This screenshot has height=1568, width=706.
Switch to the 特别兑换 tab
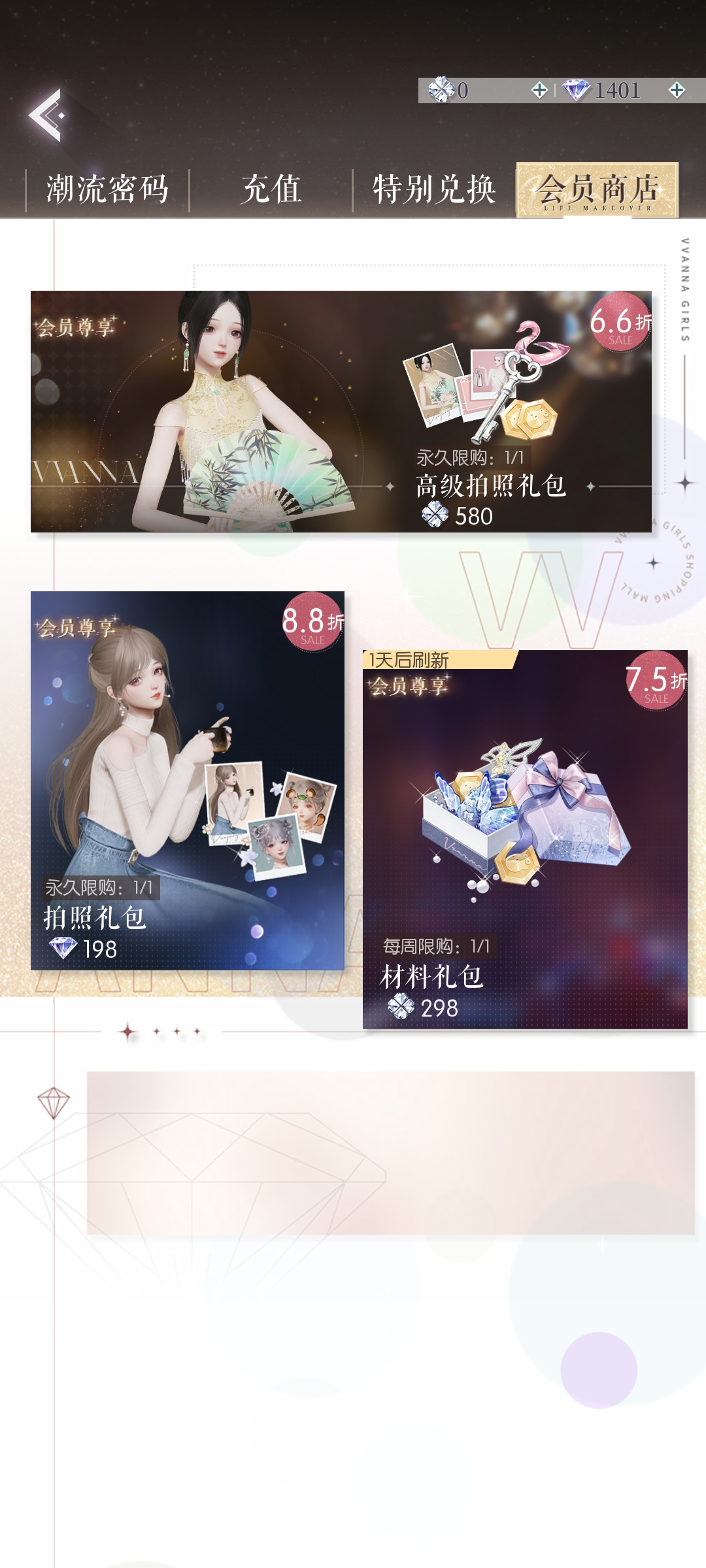[x=435, y=189]
